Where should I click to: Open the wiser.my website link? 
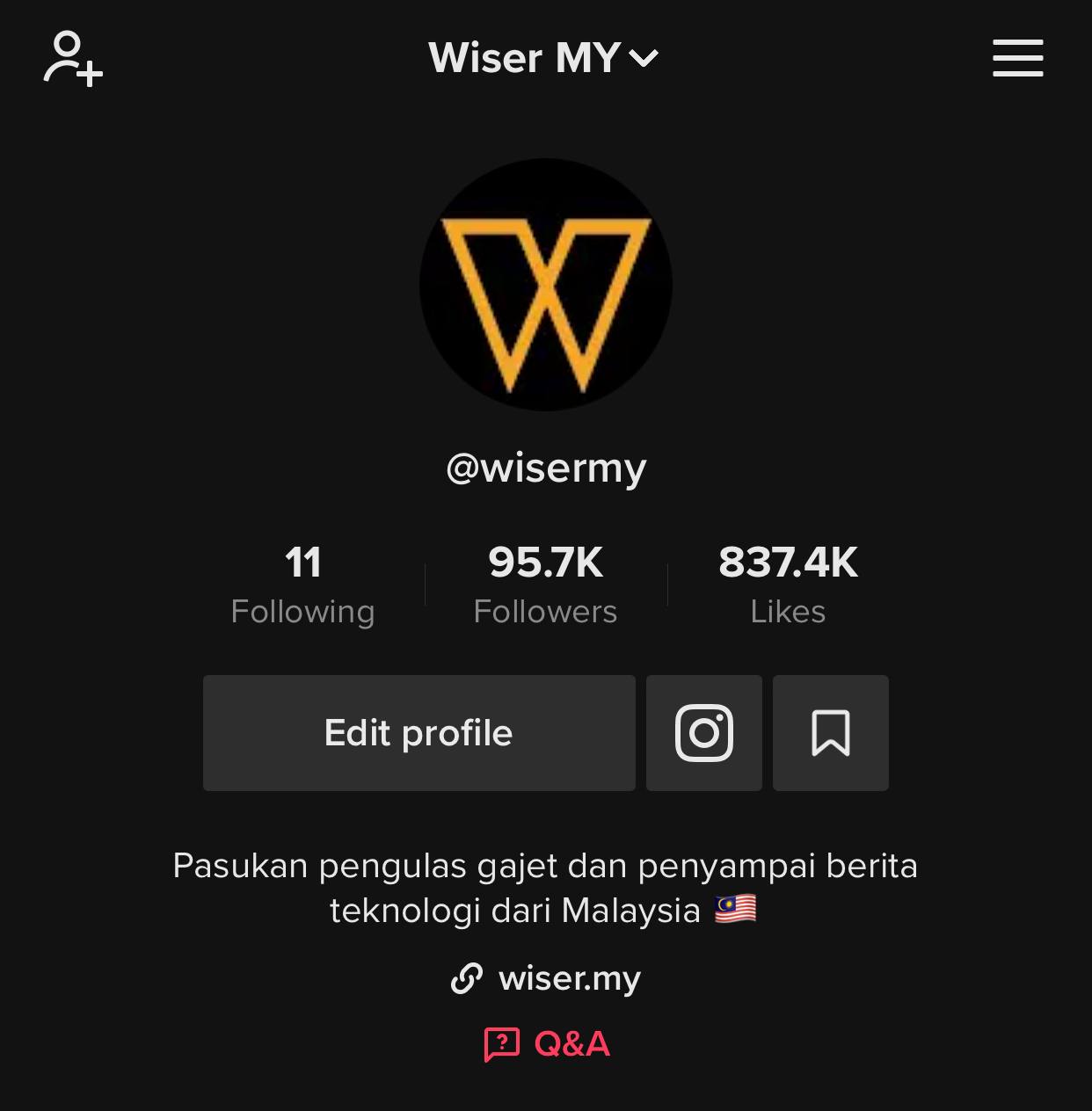point(547,978)
